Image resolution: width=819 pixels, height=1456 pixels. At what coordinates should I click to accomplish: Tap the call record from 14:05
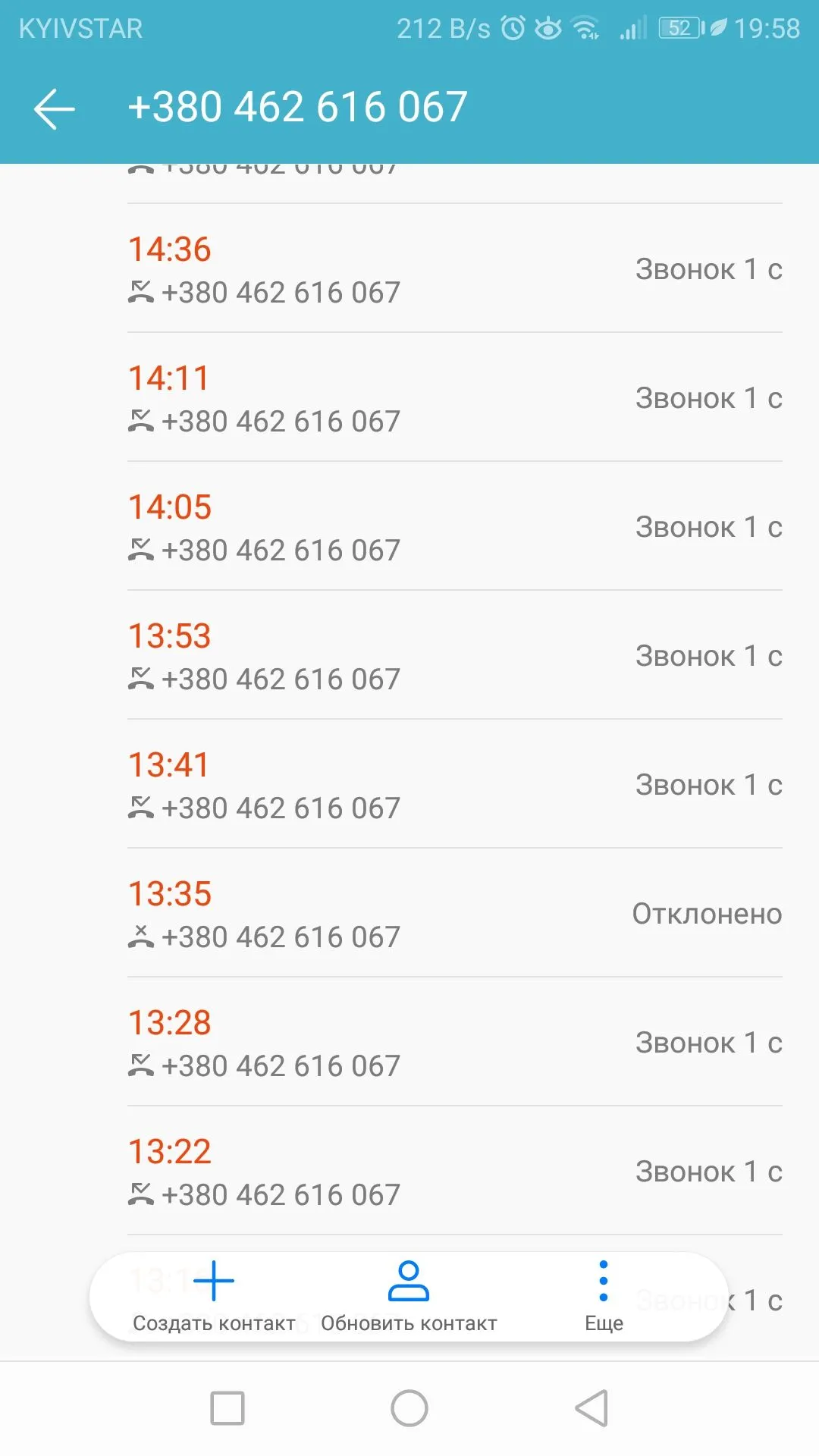click(x=453, y=527)
